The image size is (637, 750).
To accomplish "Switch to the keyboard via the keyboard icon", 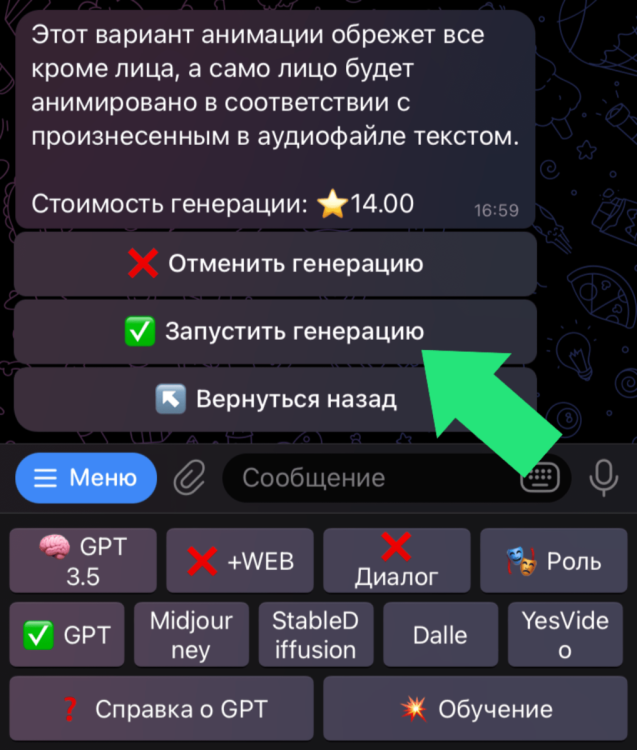I will pos(539,478).
